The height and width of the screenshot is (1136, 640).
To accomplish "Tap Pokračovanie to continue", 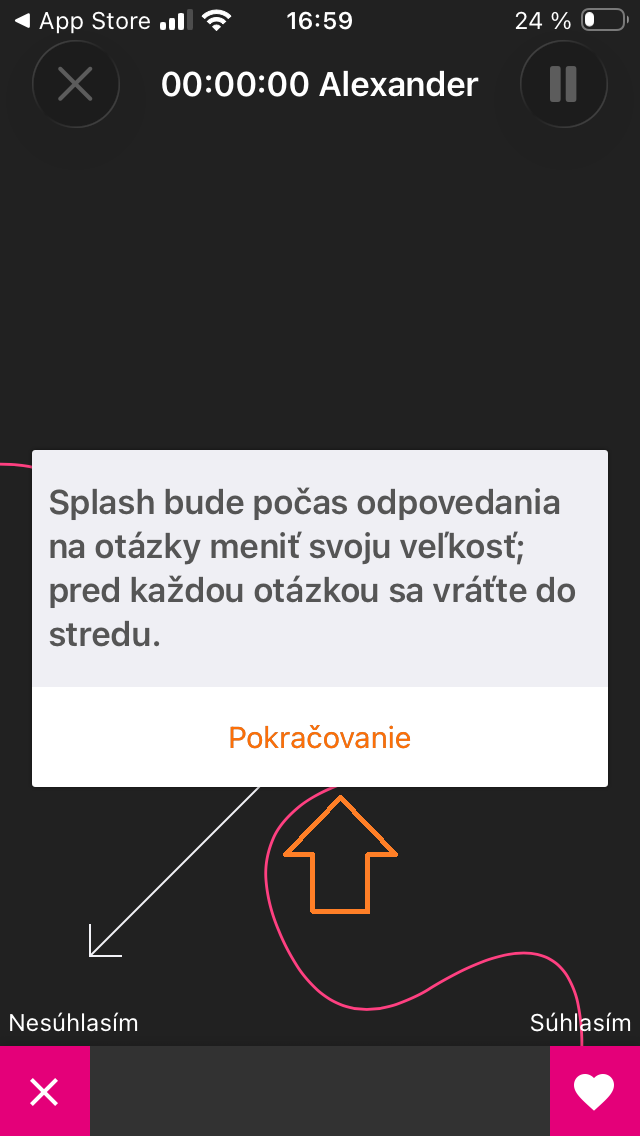I will coord(320,738).
